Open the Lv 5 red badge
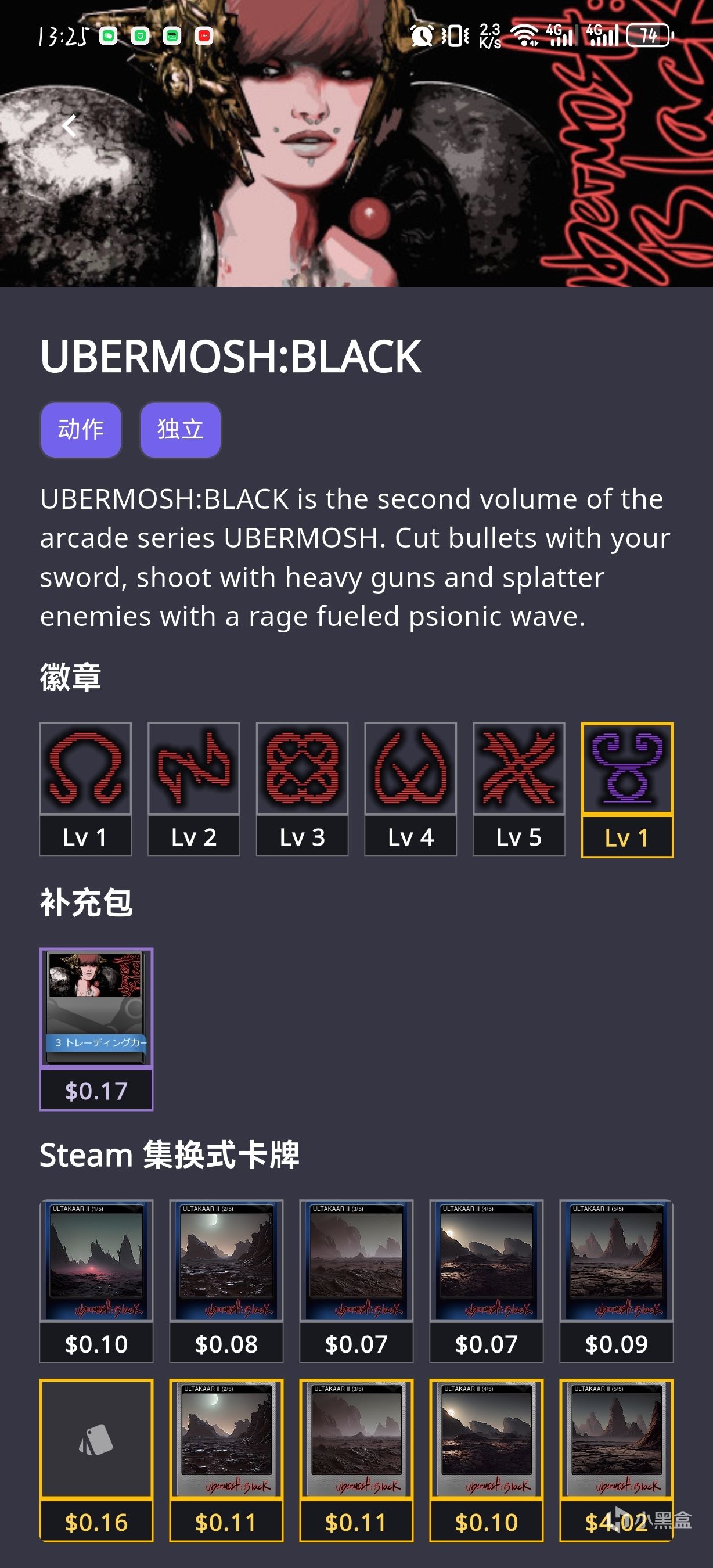Viewport: 713px width, 1568px height. 518,788
